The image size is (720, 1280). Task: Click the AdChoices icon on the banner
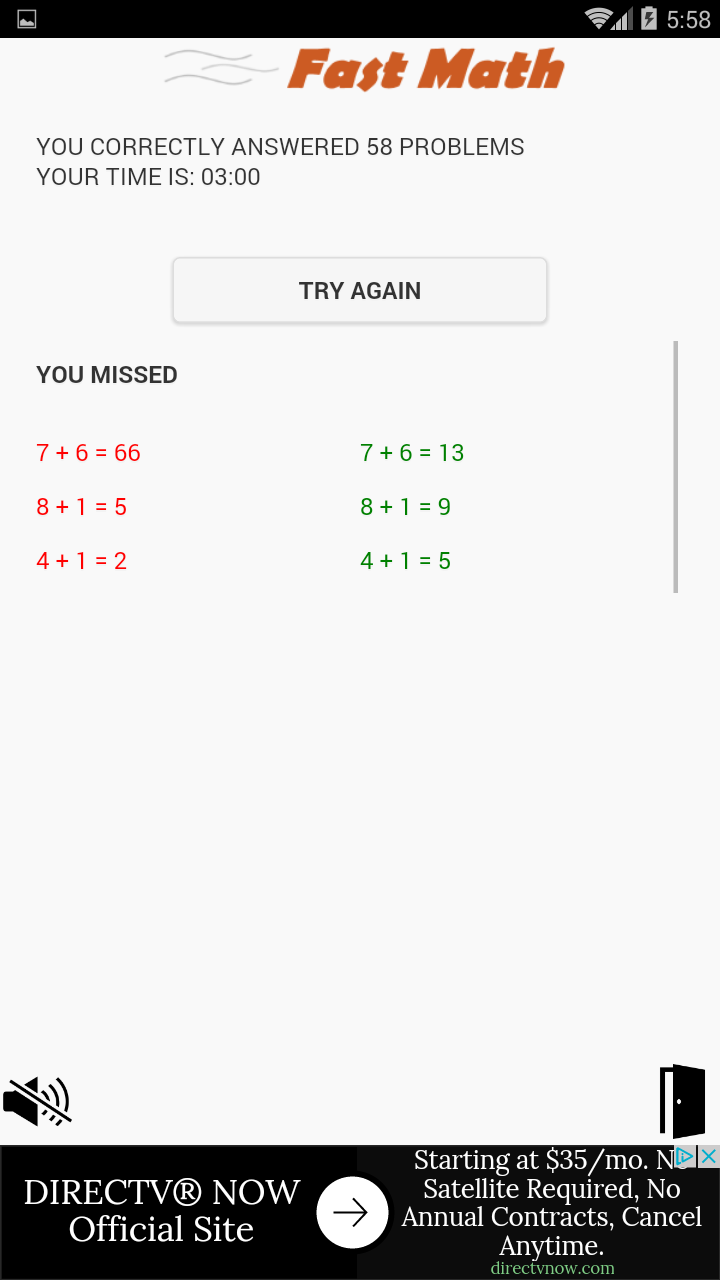pyautogui.click(x=686, y=1158)
